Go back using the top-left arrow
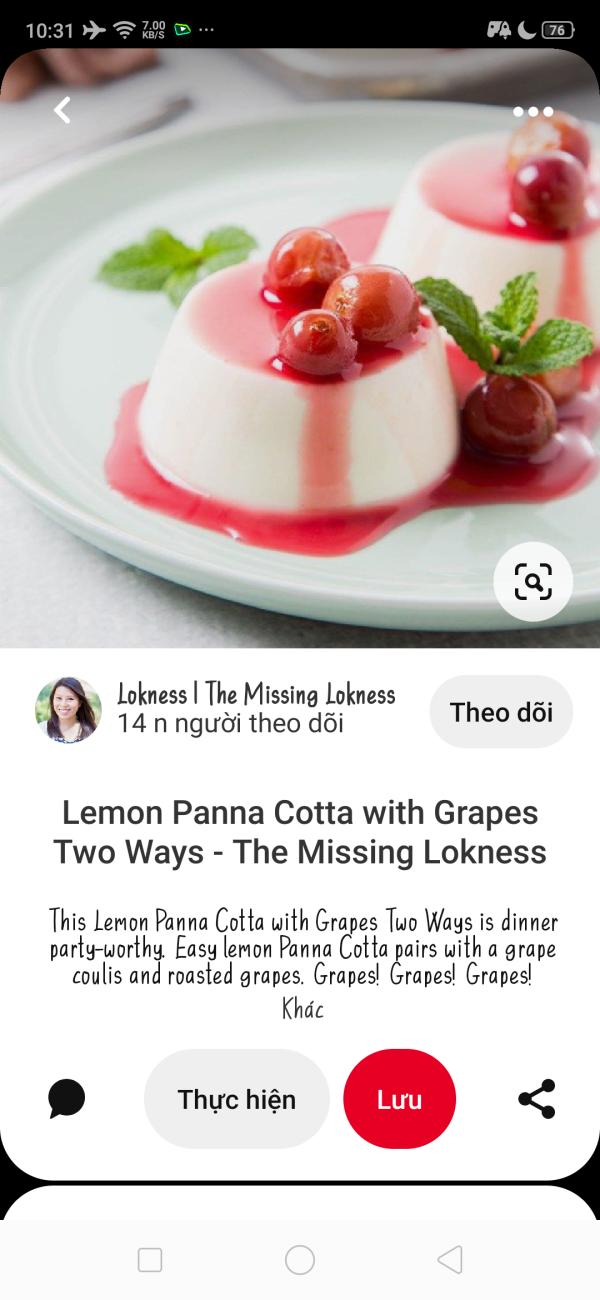Image resolution: width=600 pixels, height=1300 pixels. [x=62, y=110]
